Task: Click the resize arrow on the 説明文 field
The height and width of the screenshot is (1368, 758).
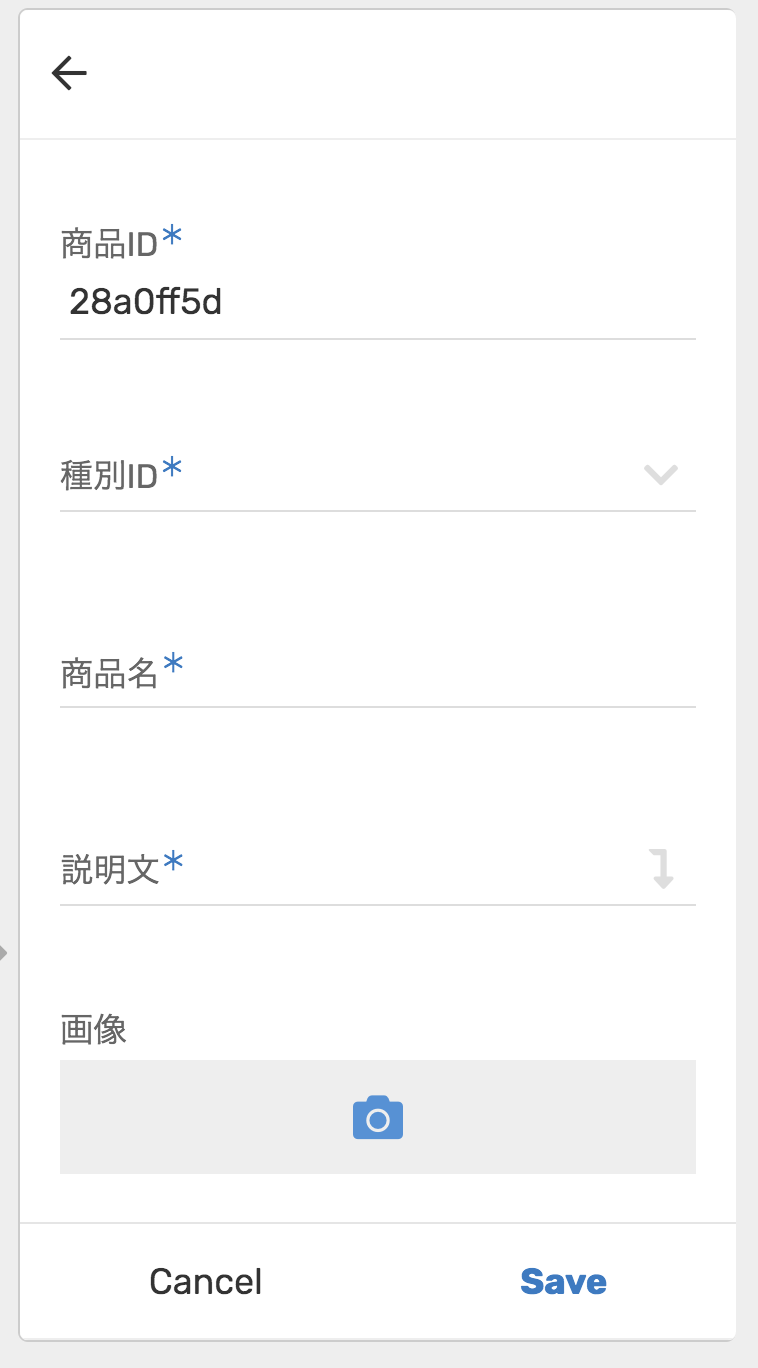Action: [663, 869]
